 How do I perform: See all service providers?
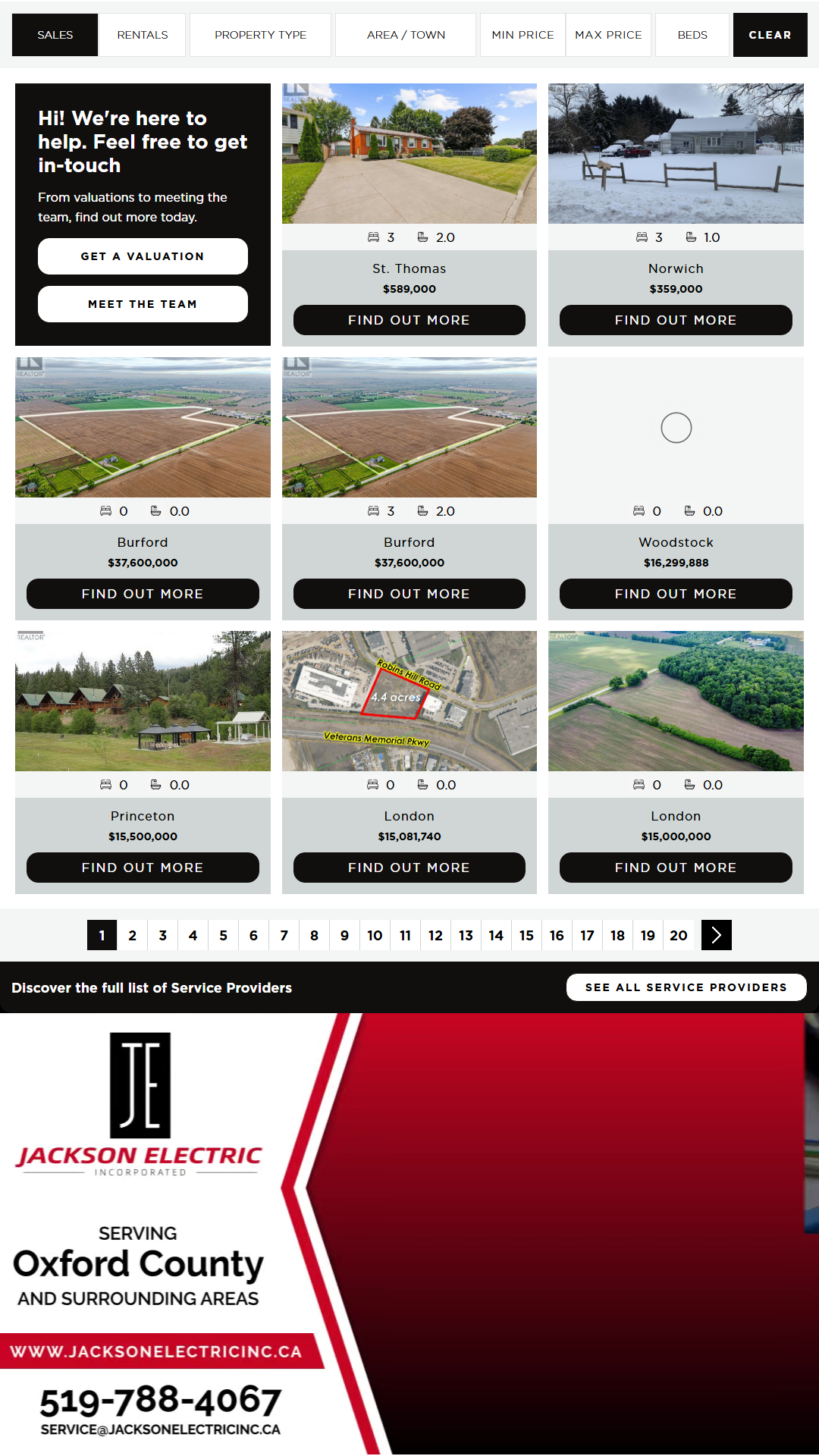686,987
